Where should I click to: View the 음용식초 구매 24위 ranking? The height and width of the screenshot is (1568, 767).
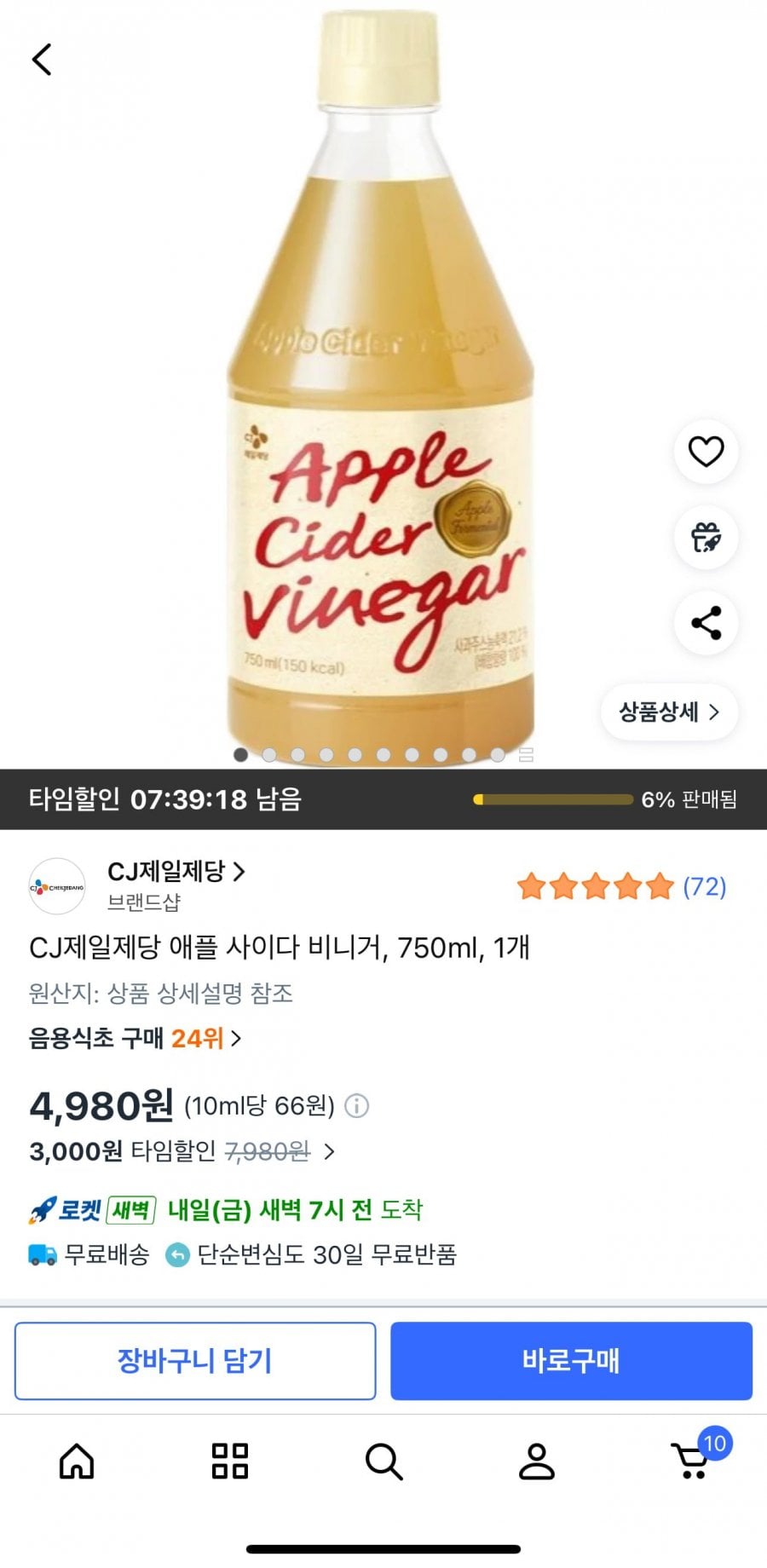pos(136,1038)
